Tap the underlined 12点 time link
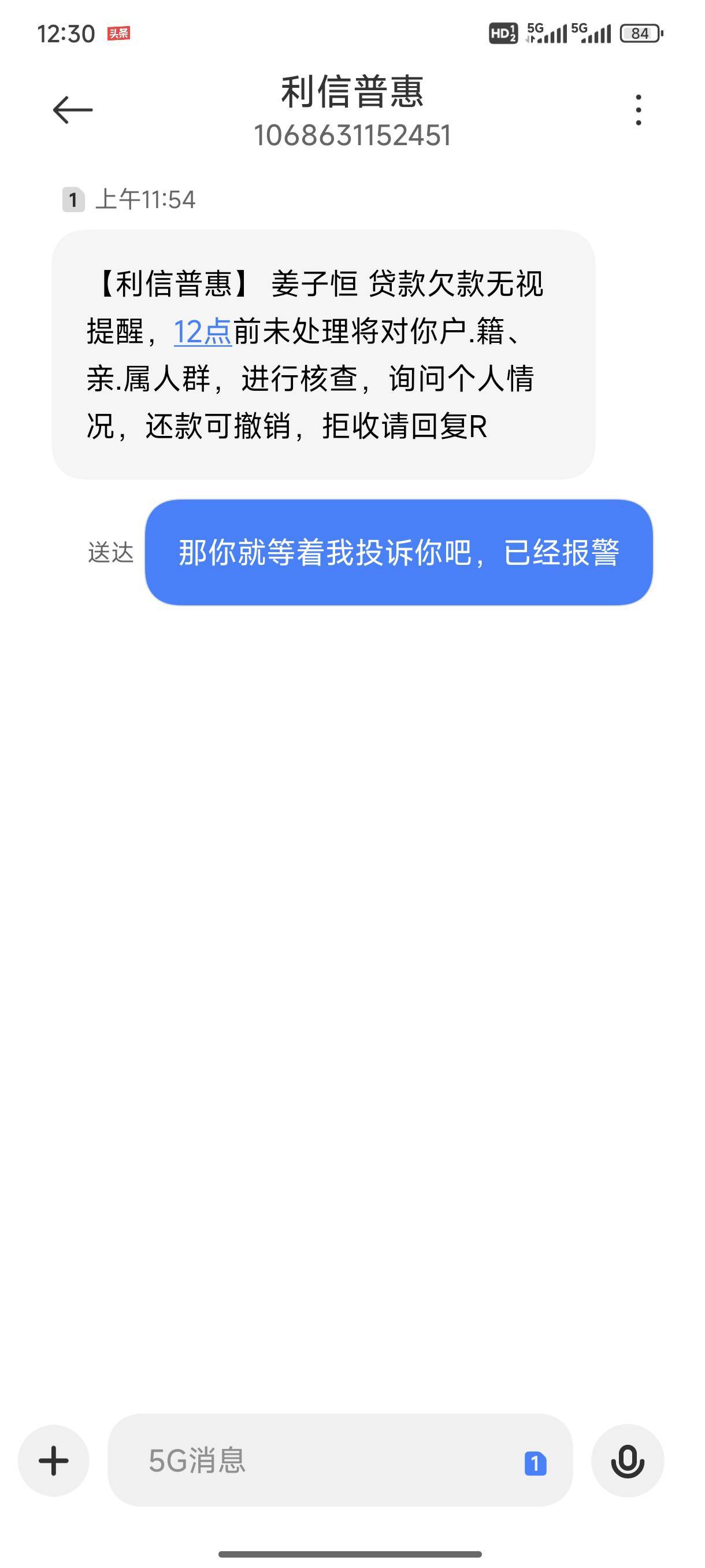Screen dimensions: 705x1568 [203, 332]
